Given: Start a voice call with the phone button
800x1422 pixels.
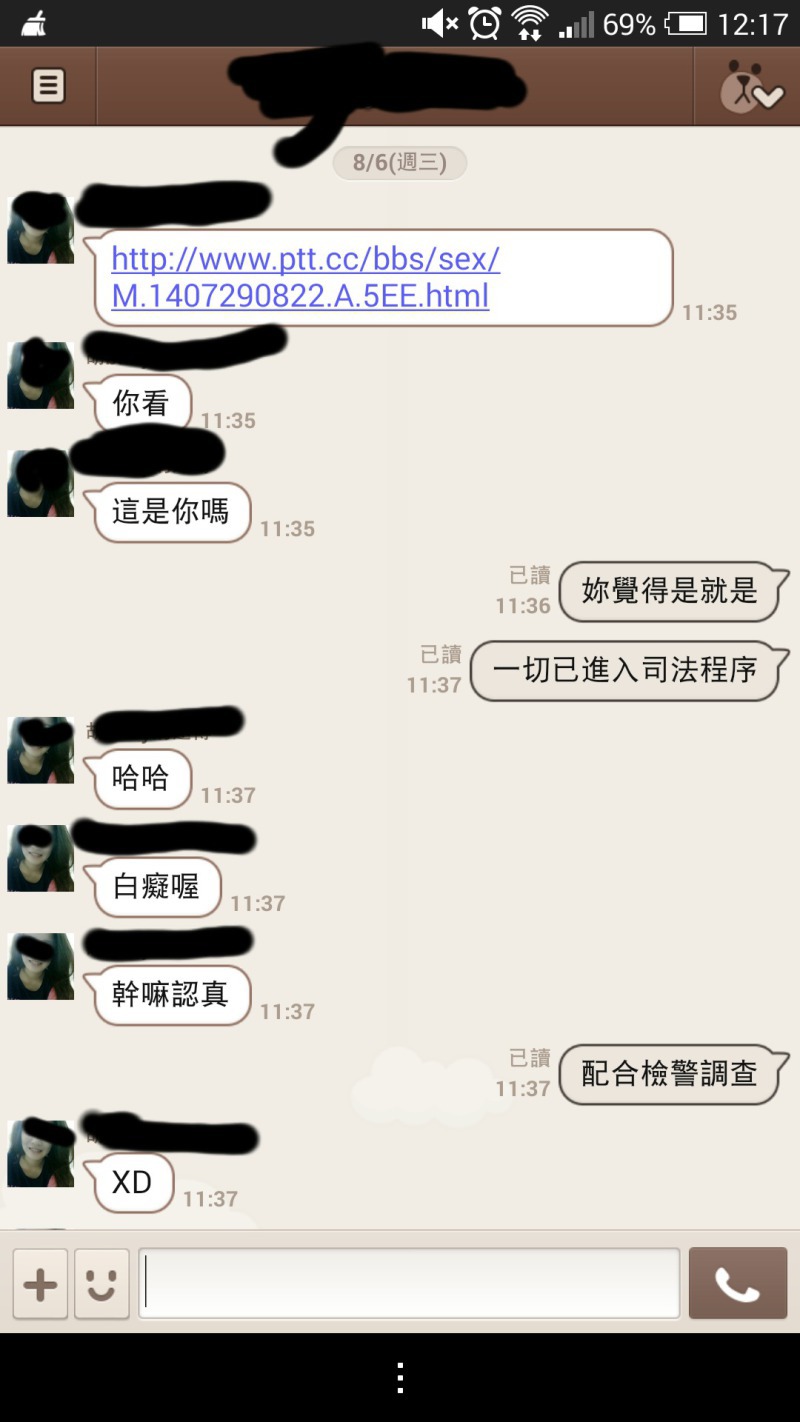Looking at the screenshot, I should click(x=737, y=1283).
